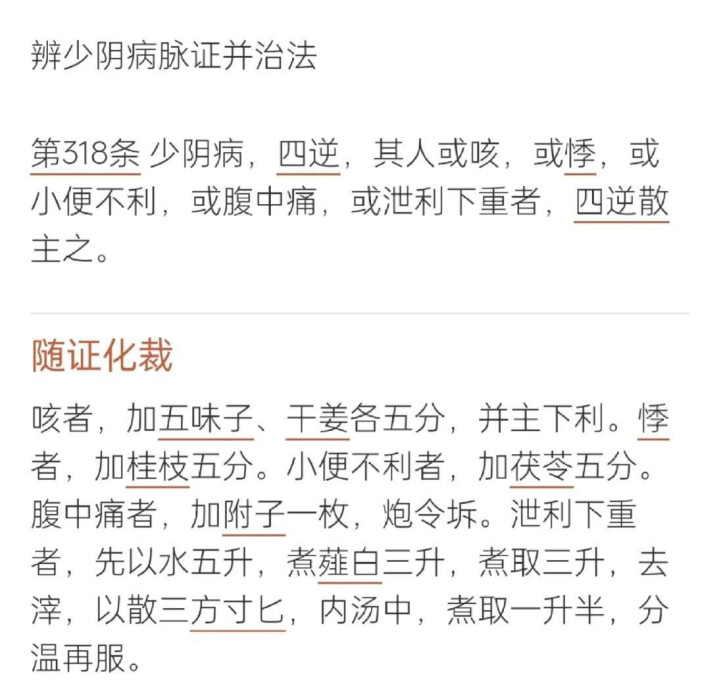Tap the underlined 四逆 after 少阴病
The height and width of the screenshot is (691, 719).
point(309,156)
